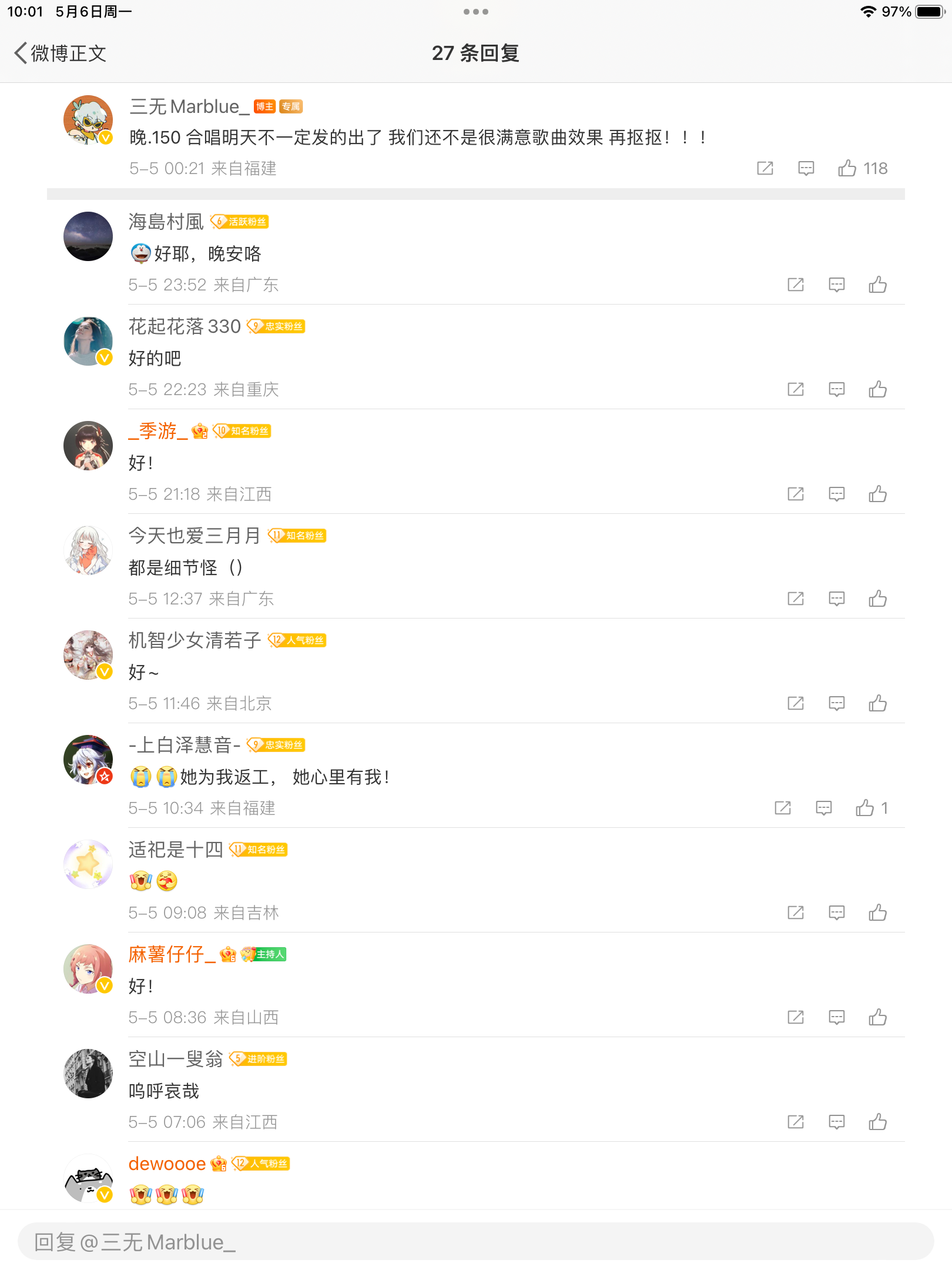Go back to 微博正文

click(x=59, y=53)
